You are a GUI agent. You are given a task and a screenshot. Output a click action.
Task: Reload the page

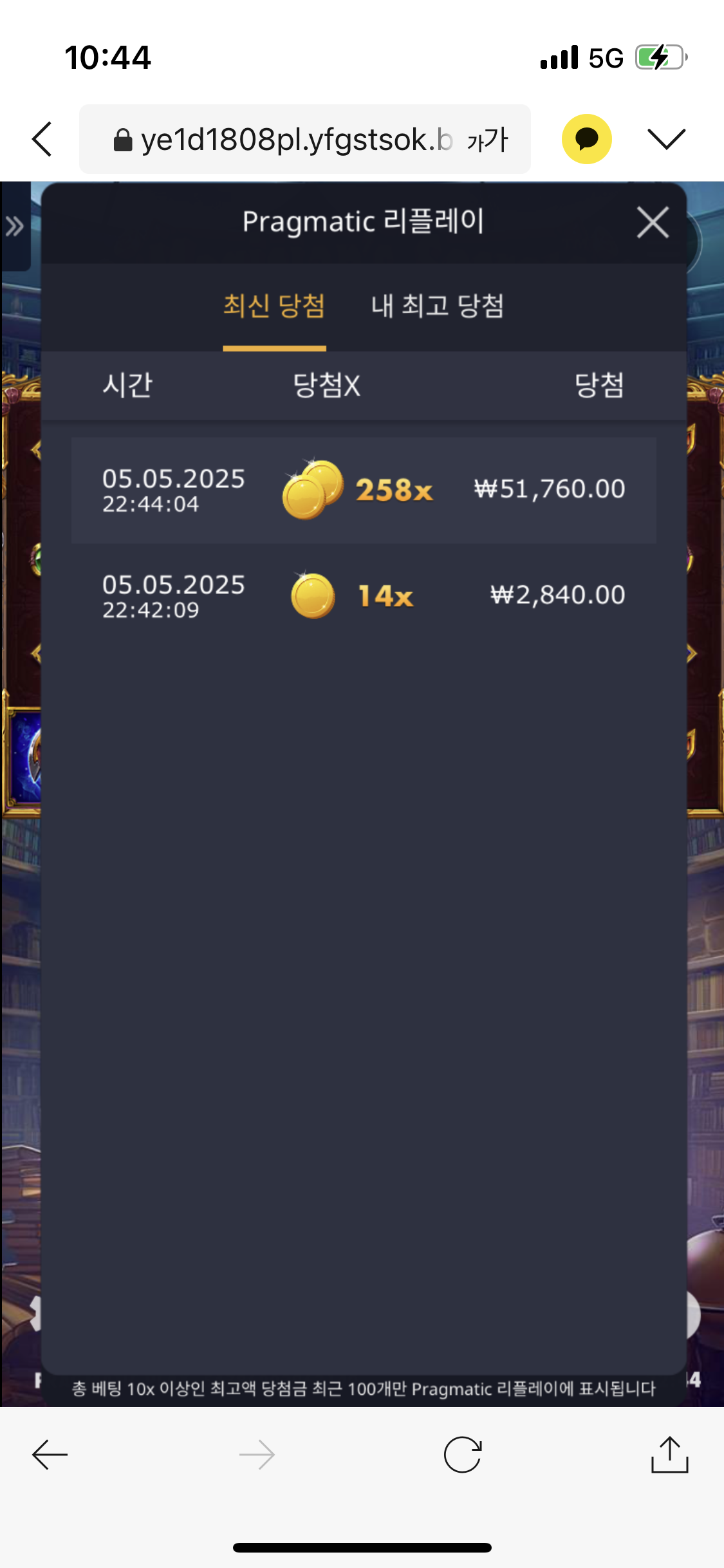coord(463,1454)
